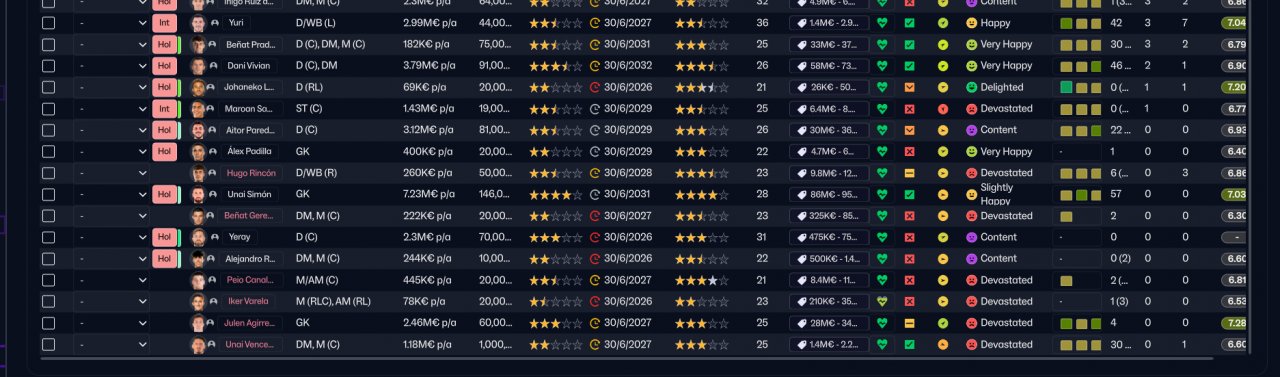The image size is (1280, 377).
Task: Open the position dropdown in Iker Varela's row
Action: 112,301
